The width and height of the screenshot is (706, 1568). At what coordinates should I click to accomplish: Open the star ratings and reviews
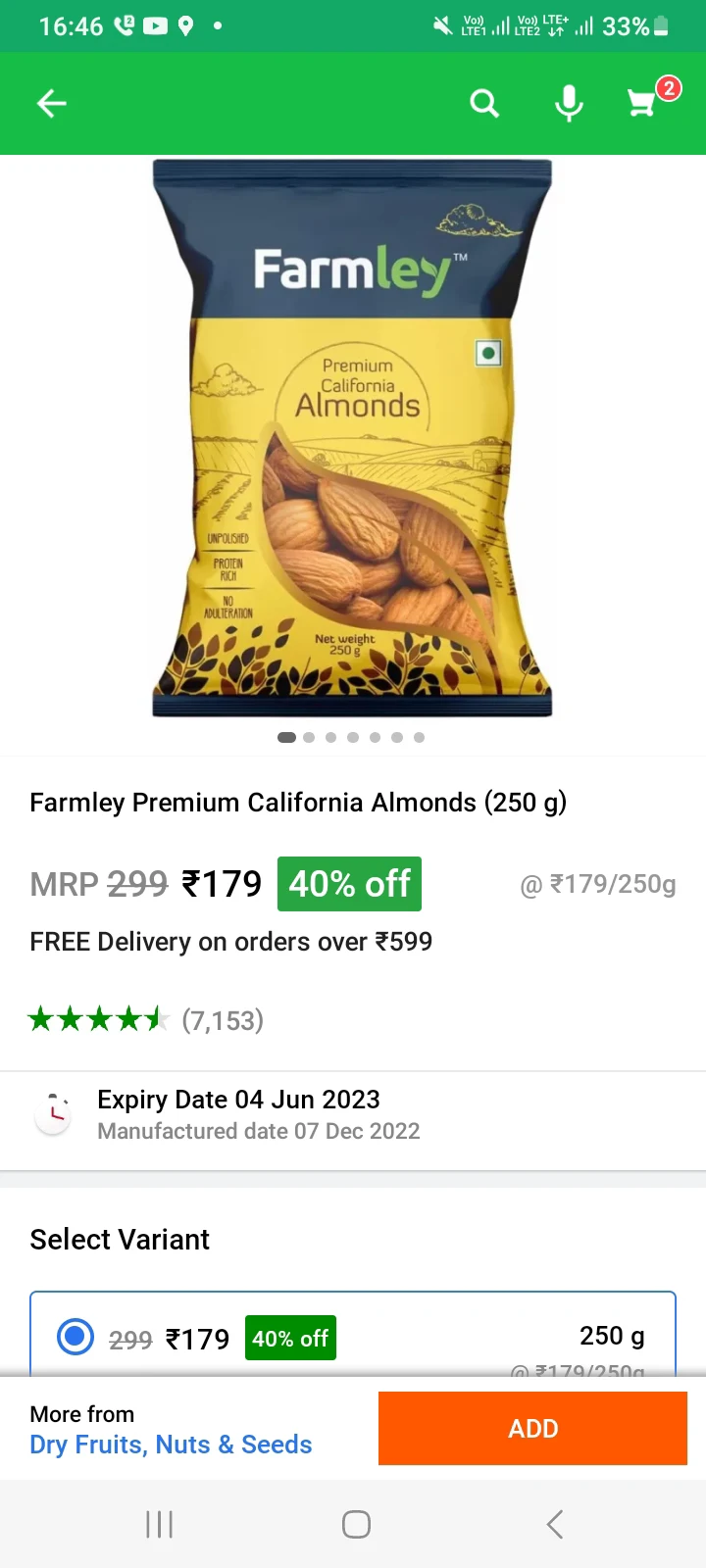tap(147, 1020)
